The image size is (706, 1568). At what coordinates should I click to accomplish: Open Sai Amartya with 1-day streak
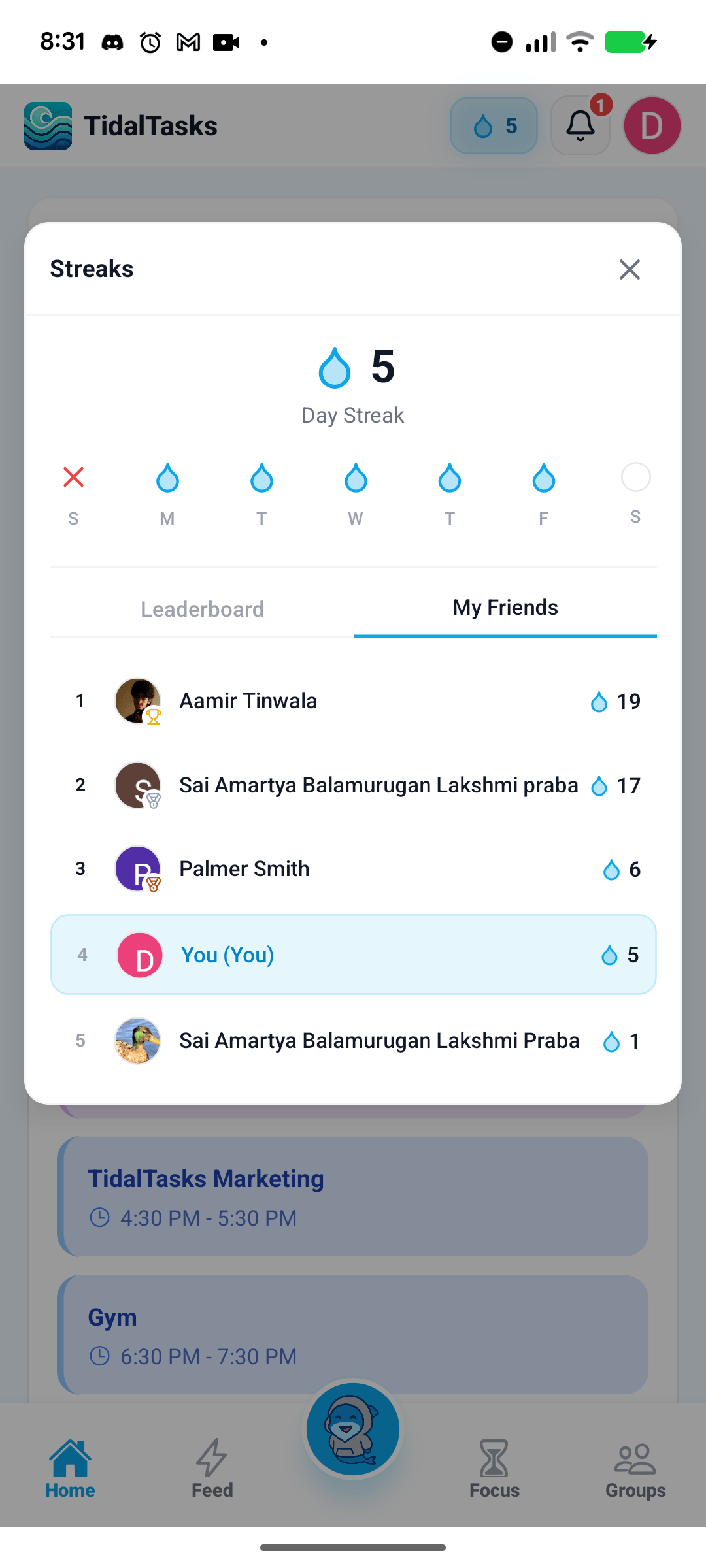(353, 1041)
